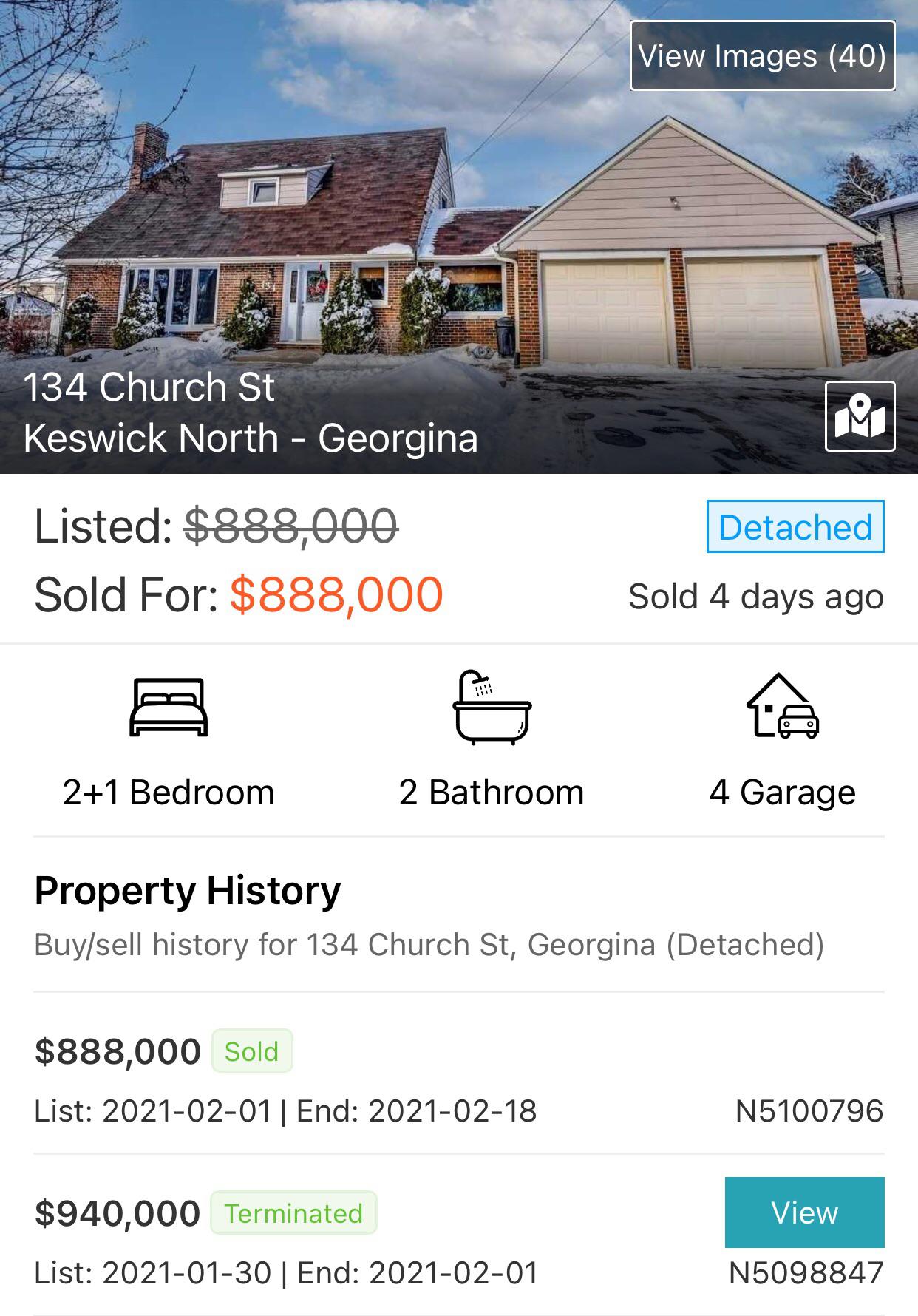Viewport: 918px width, 1316px height.
Task: Click the Sold status badge
Action: pyautogui.click(x=251, y=1052)
